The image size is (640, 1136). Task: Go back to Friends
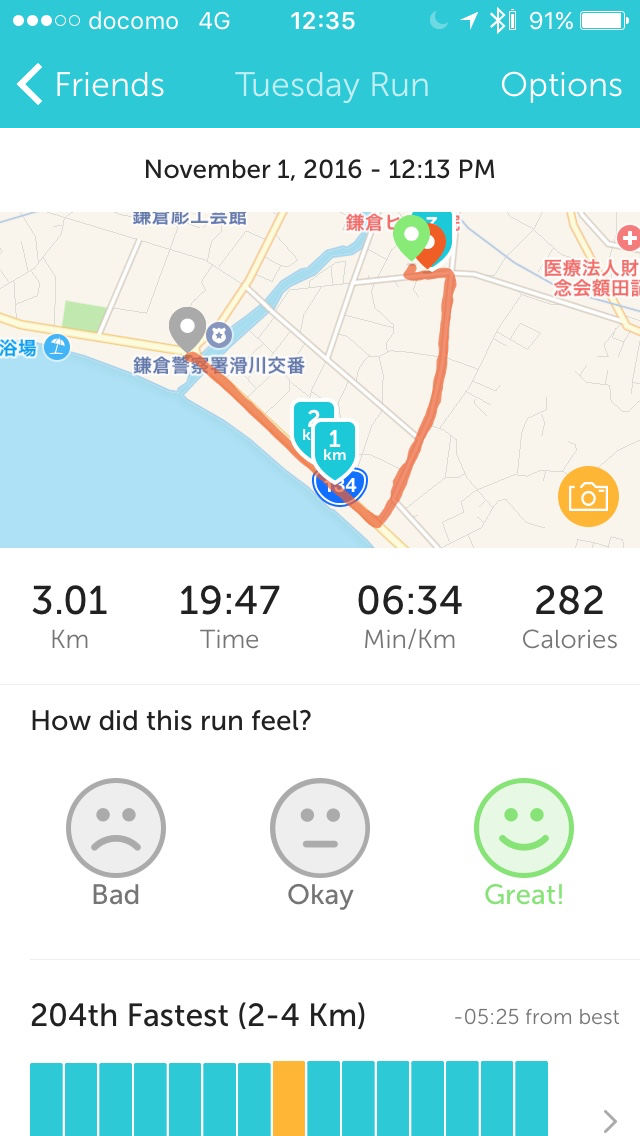tap(90, 85)
